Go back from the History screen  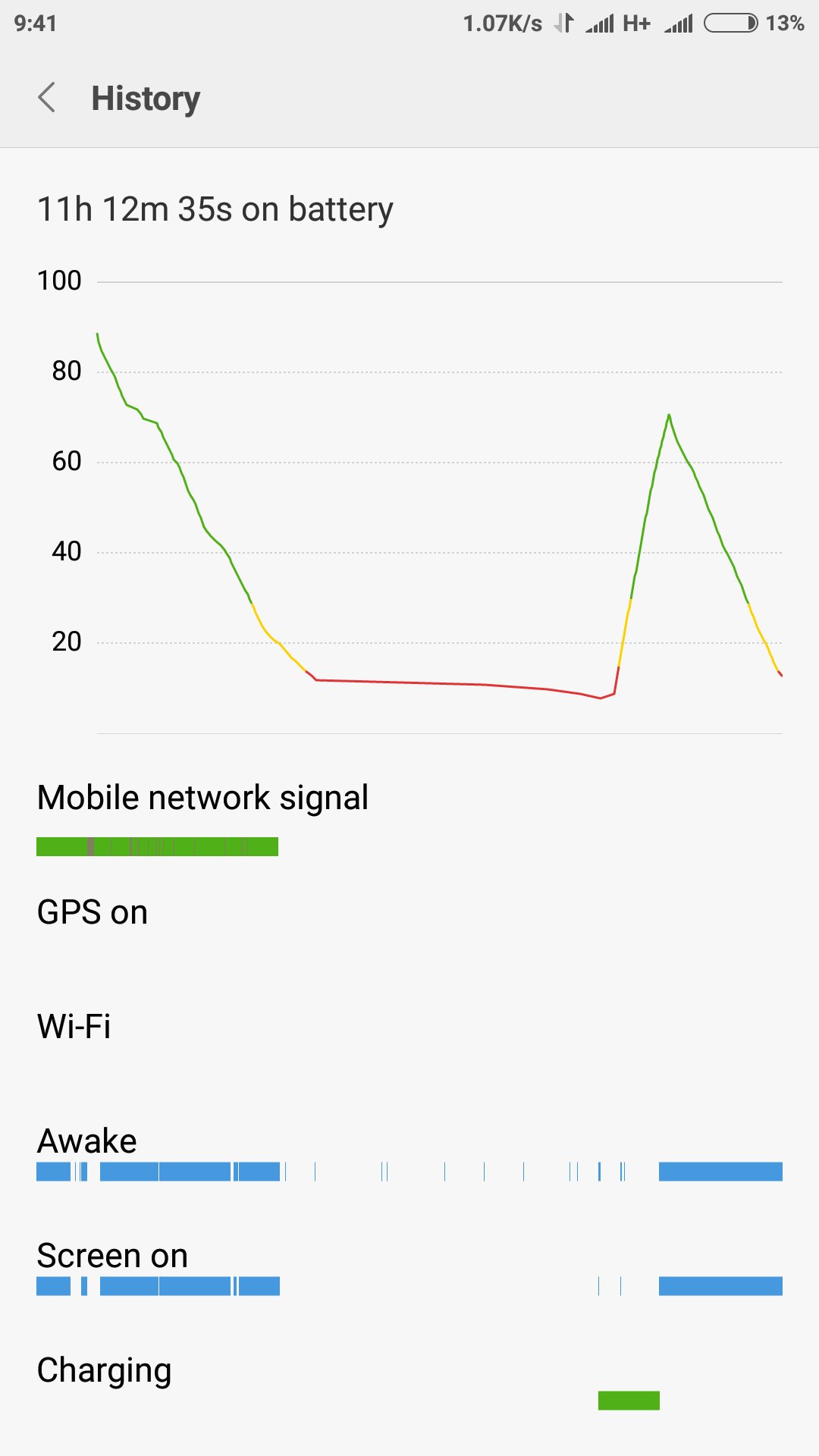click(47, 98)
